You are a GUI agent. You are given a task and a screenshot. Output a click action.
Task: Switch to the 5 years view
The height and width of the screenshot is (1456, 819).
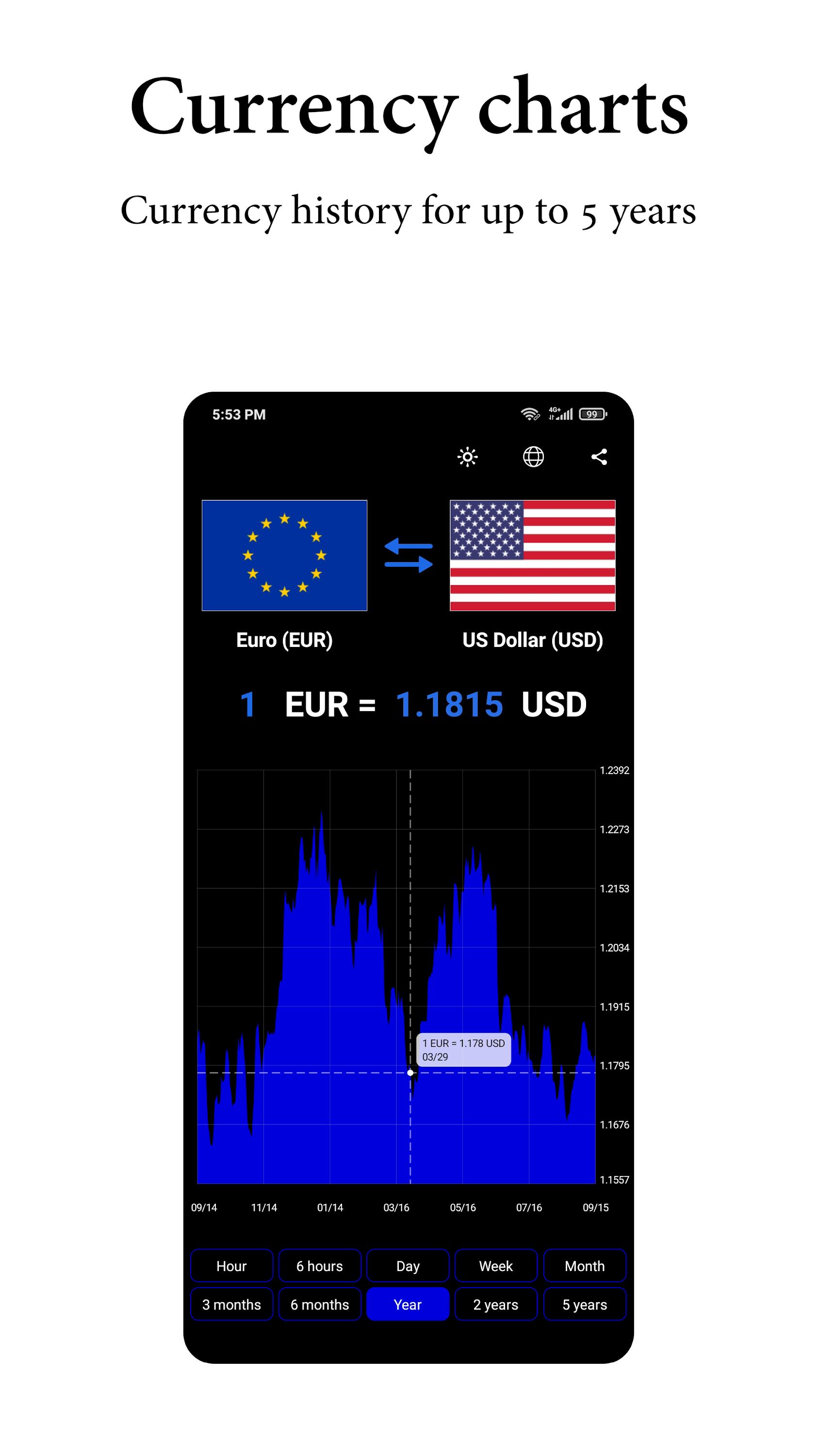click(x=585, y=1304)
